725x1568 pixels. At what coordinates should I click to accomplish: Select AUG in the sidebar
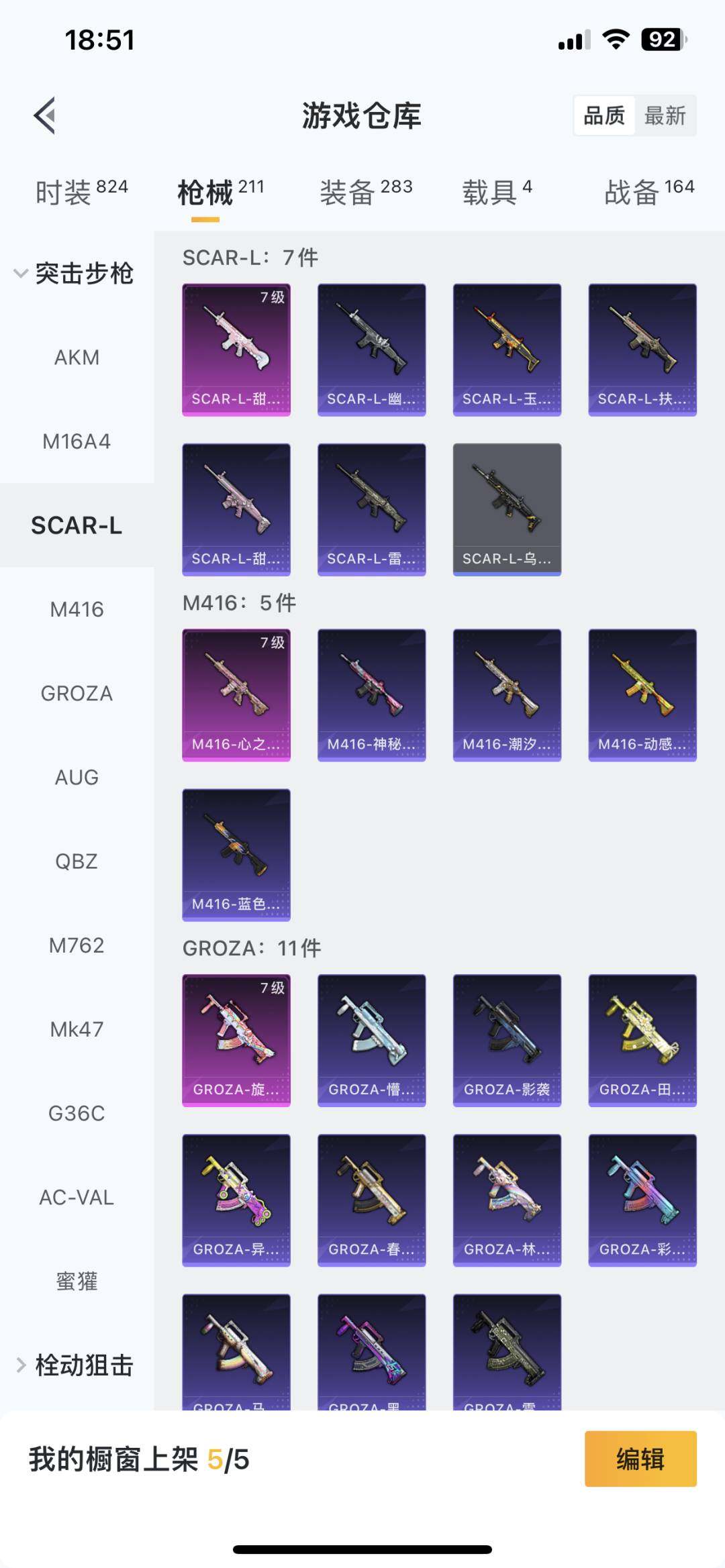point(77,777)
